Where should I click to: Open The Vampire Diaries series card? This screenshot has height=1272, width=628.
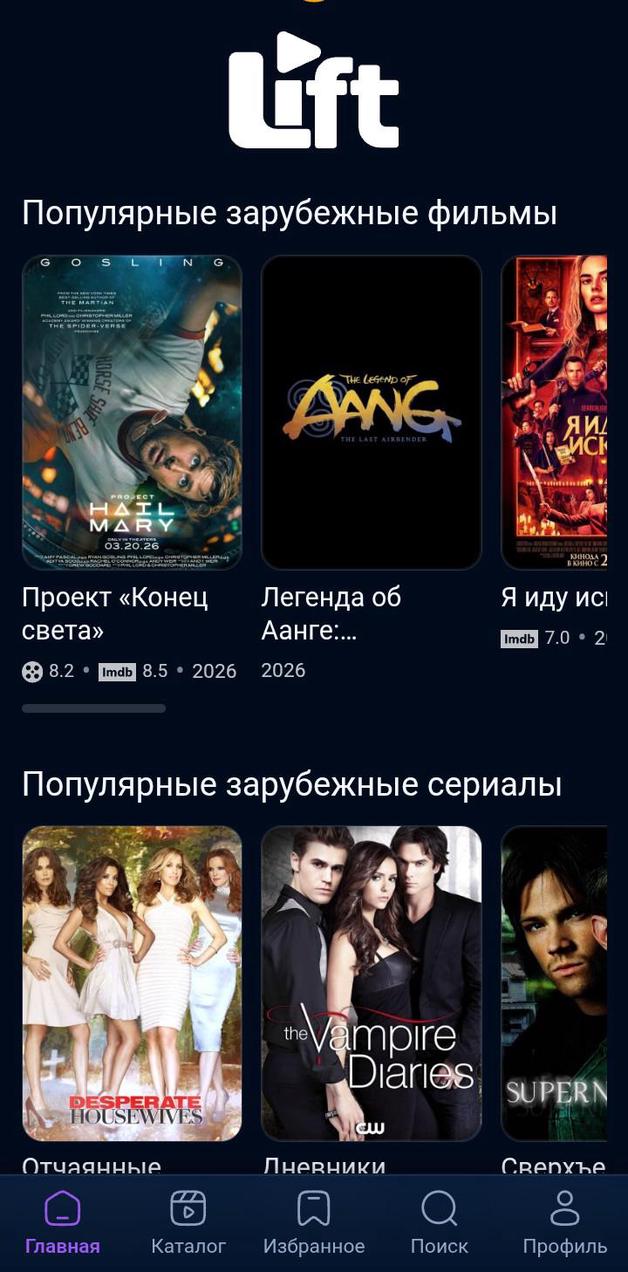coord(371,982)
